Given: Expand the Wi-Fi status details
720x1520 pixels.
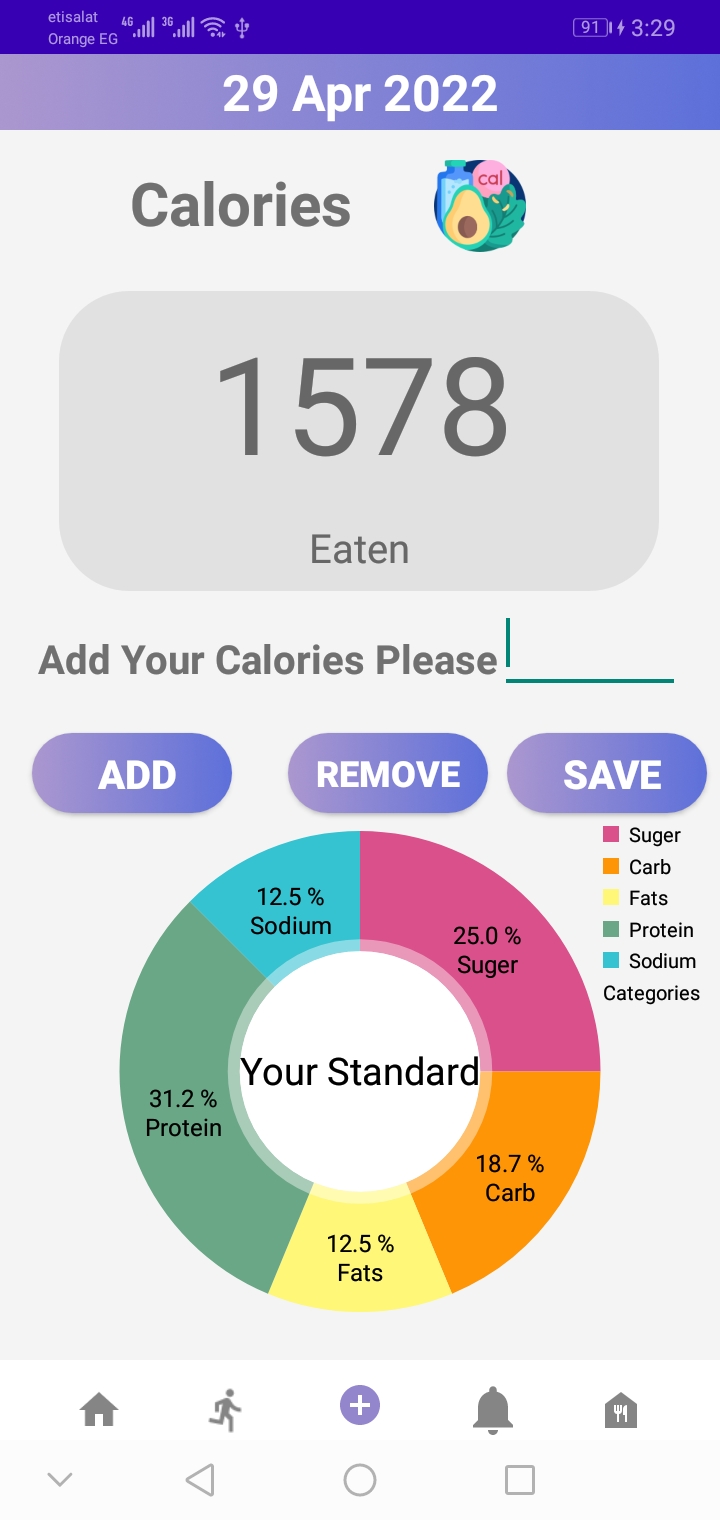Looking at the screenshot, I should [x=213, y=27].
